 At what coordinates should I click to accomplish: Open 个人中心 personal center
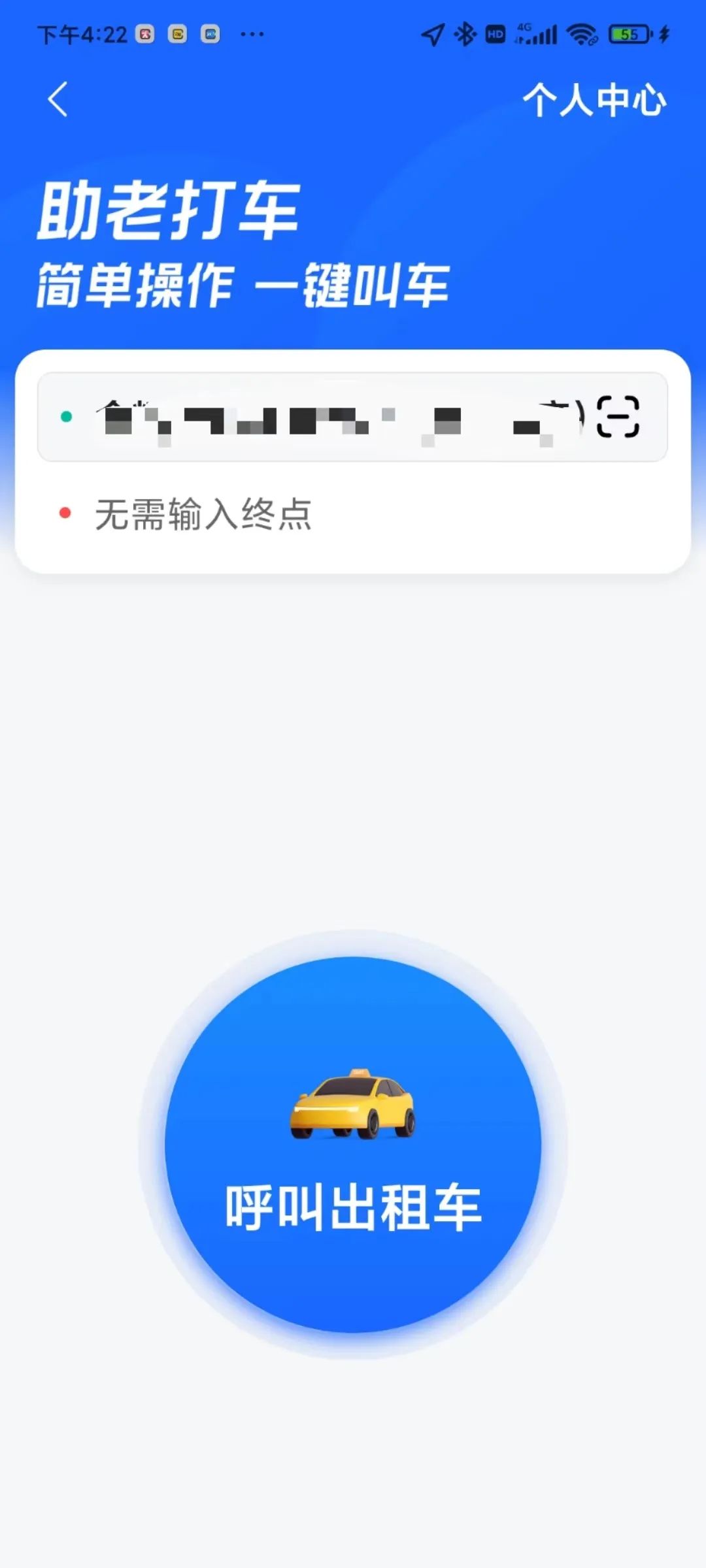[594, 101]
